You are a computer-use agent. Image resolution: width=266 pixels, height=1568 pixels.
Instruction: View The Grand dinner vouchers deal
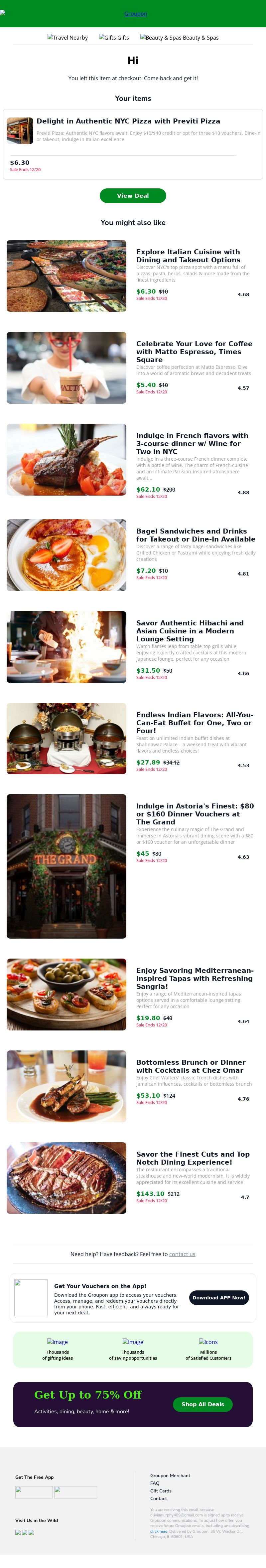coord(195,813)
